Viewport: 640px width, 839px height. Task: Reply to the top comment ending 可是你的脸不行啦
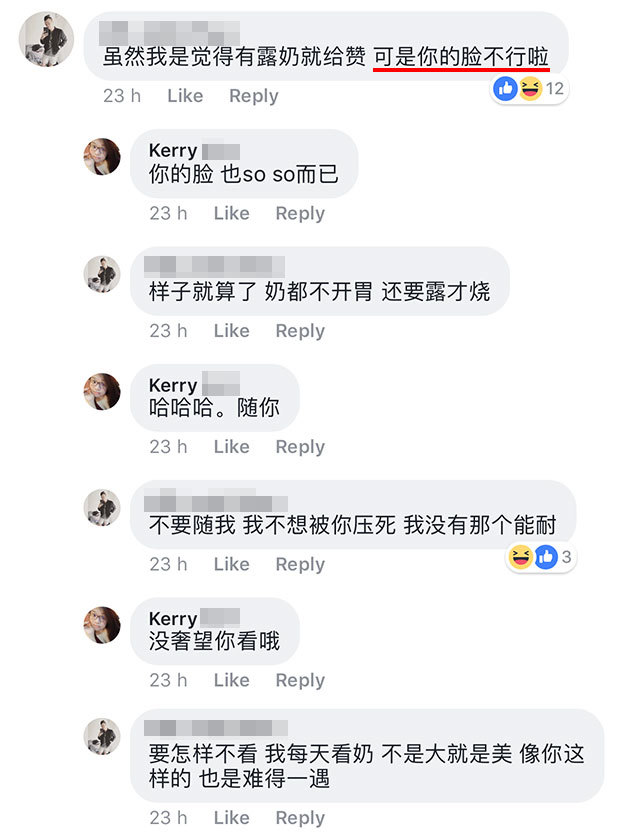click(x=253, y=96)
